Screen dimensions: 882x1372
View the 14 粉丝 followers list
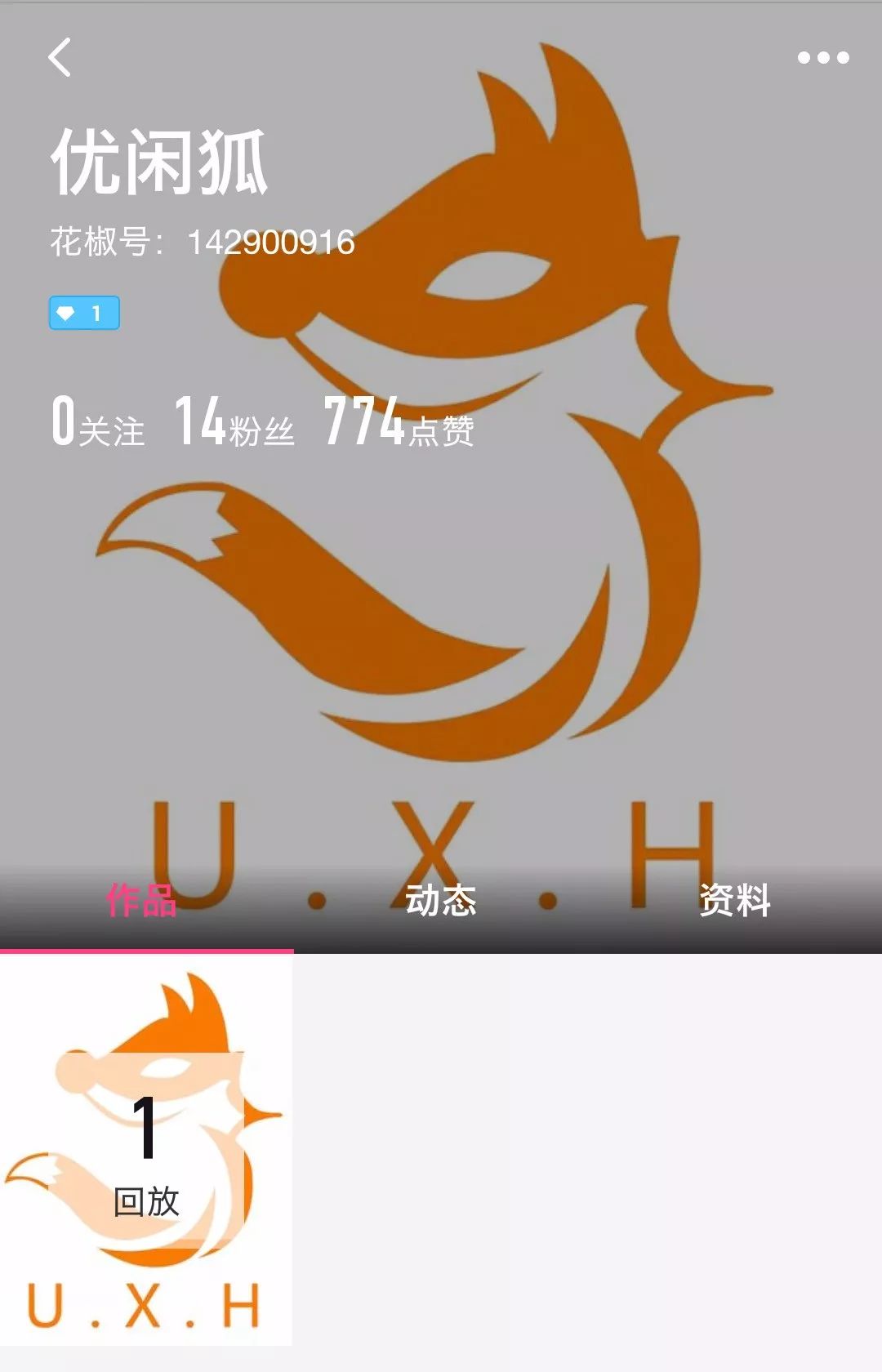(234, 423)
